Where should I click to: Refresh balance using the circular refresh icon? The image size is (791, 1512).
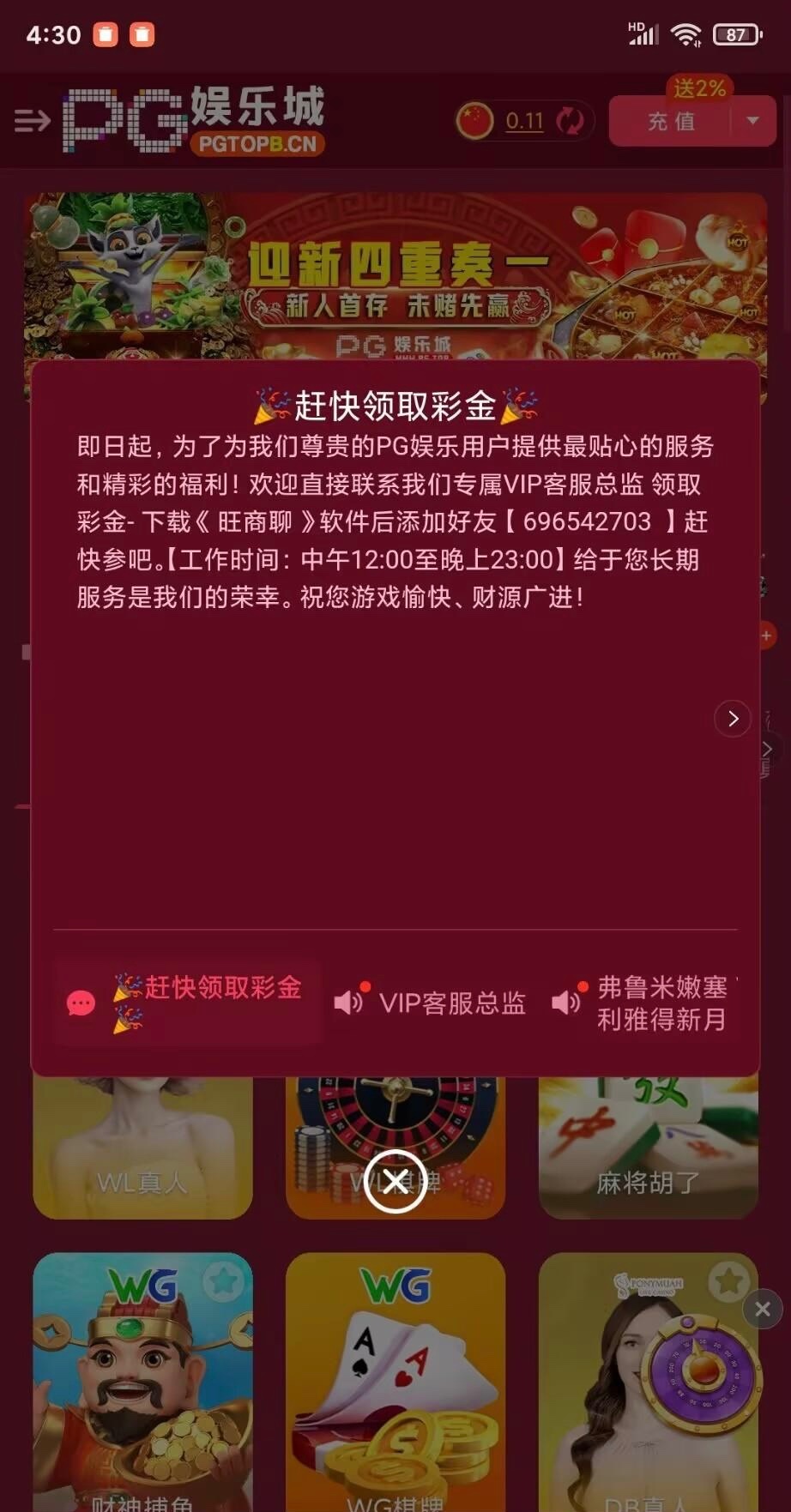[569, 121]
